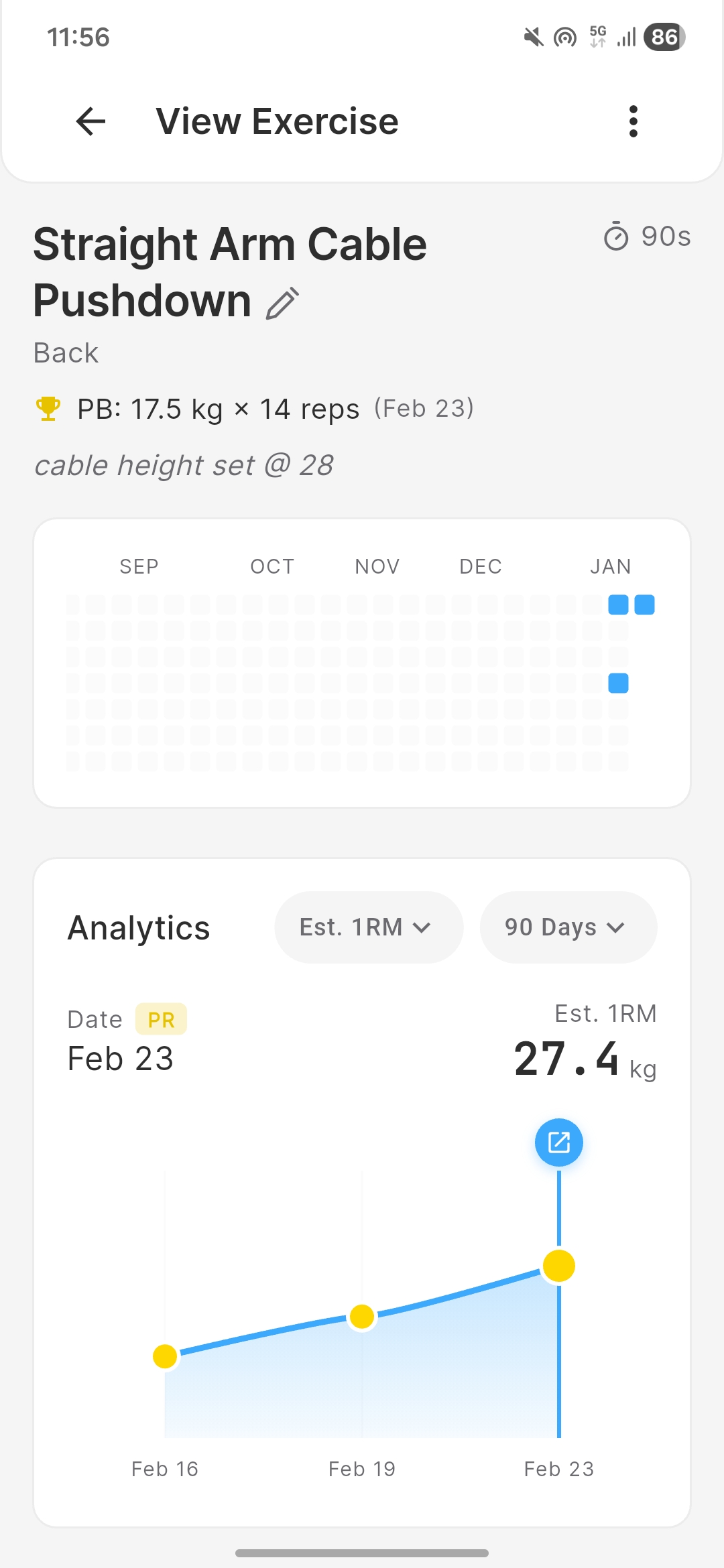
Task: Expand the chevron next to Est. 1RM
Action: [x=422, y=928]
